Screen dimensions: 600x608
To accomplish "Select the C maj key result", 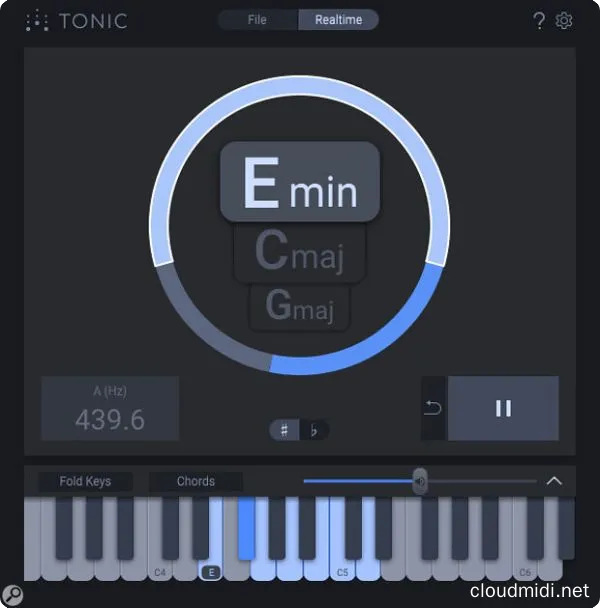I will click(x=300, y=251).
